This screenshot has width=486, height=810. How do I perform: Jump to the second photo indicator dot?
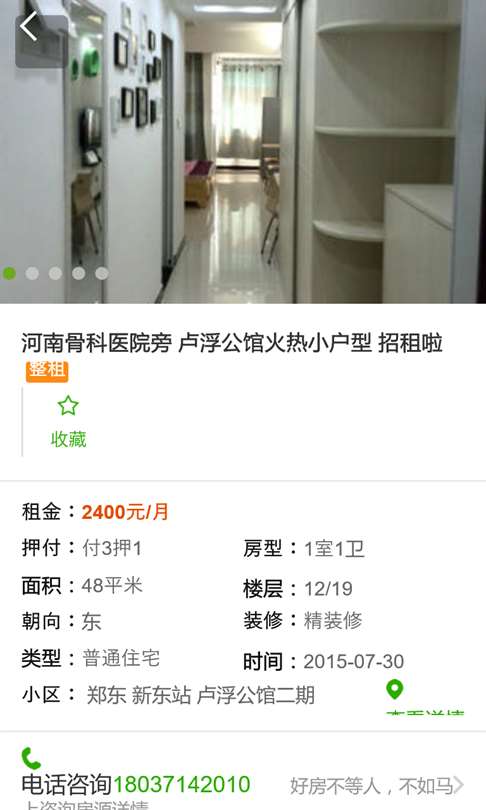tap(33, 273)
